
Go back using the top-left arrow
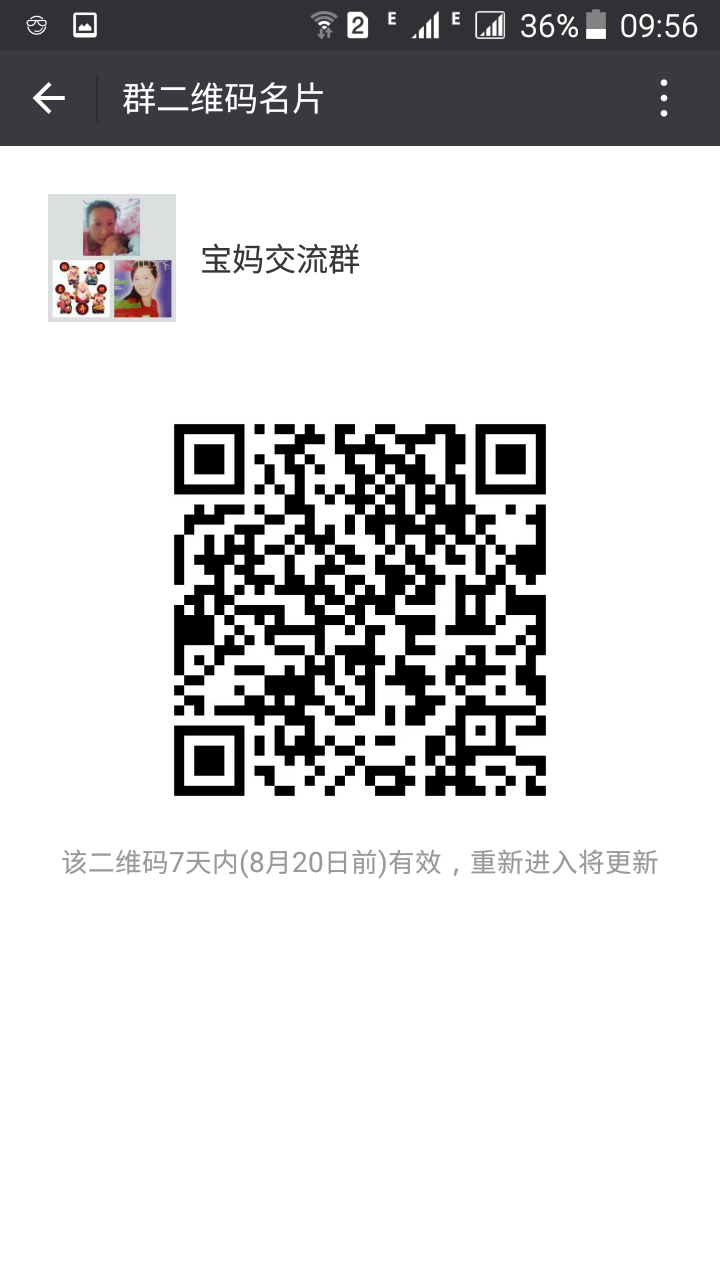coord(48,98)
